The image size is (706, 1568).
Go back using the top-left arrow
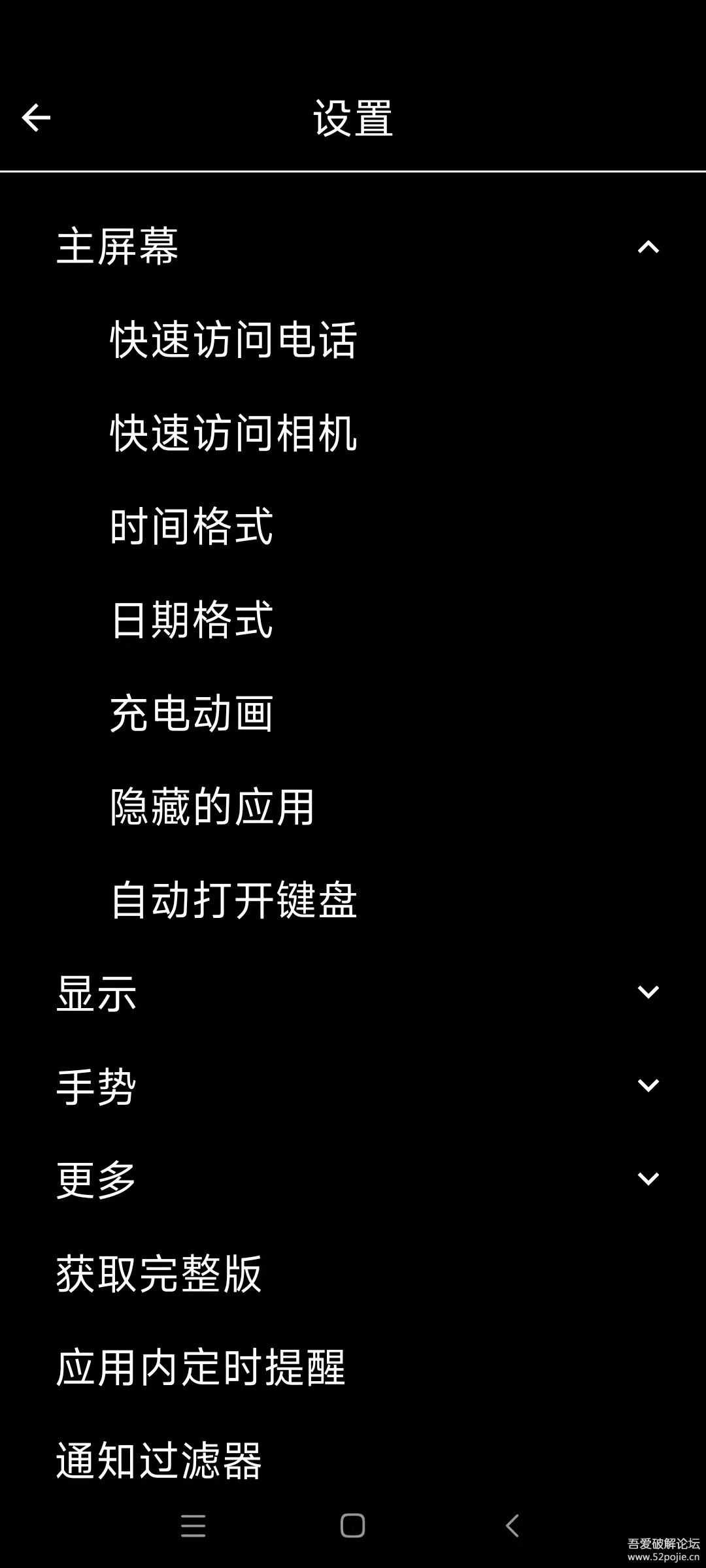pyautogui.click(x=36, y=118)
